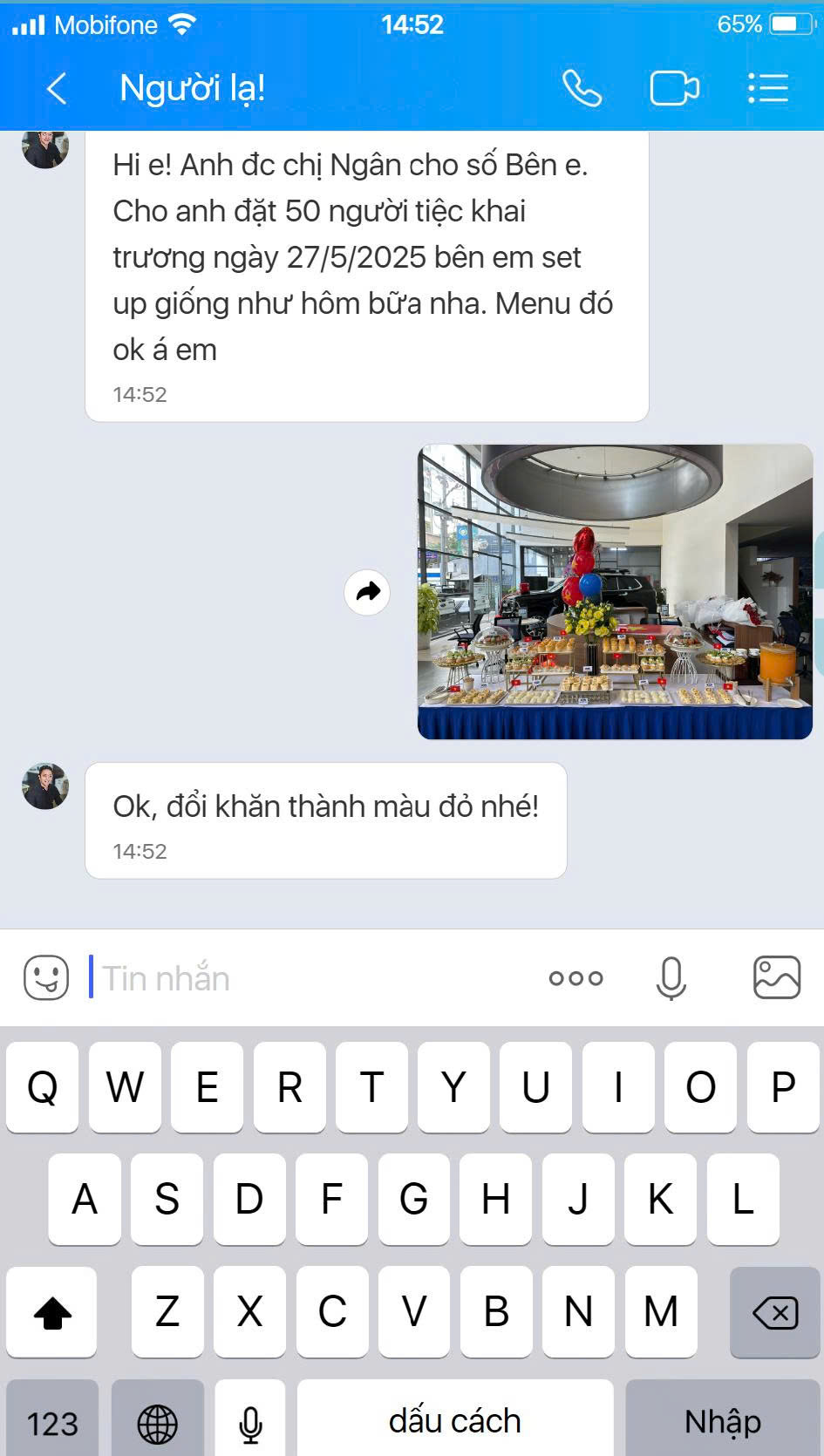Image resolution: width=824 pixels, height=1456 pixels.
Task: Attach a photo from gallery
Action: coord(776,977)
